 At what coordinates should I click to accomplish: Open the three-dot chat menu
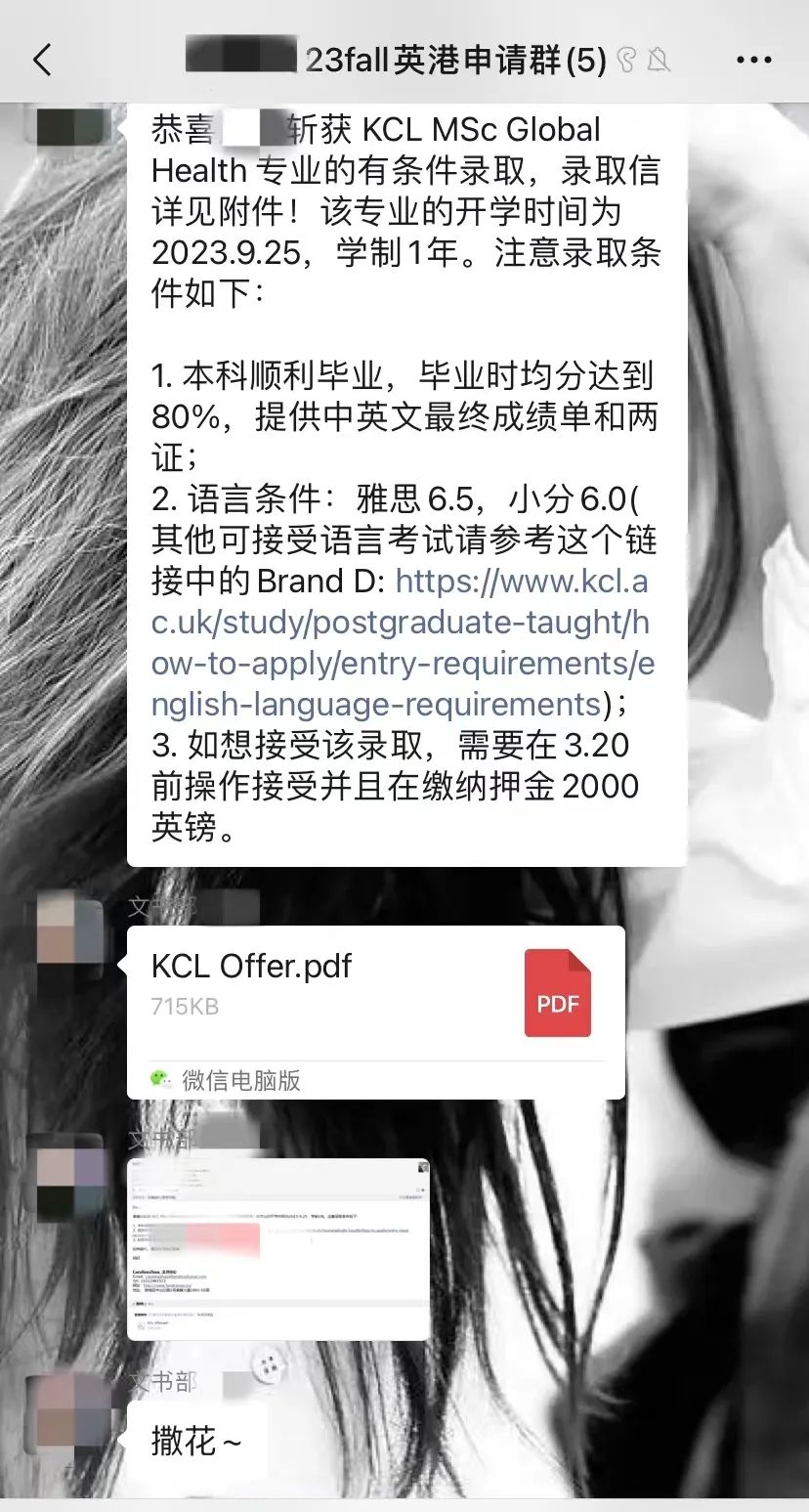753,61
